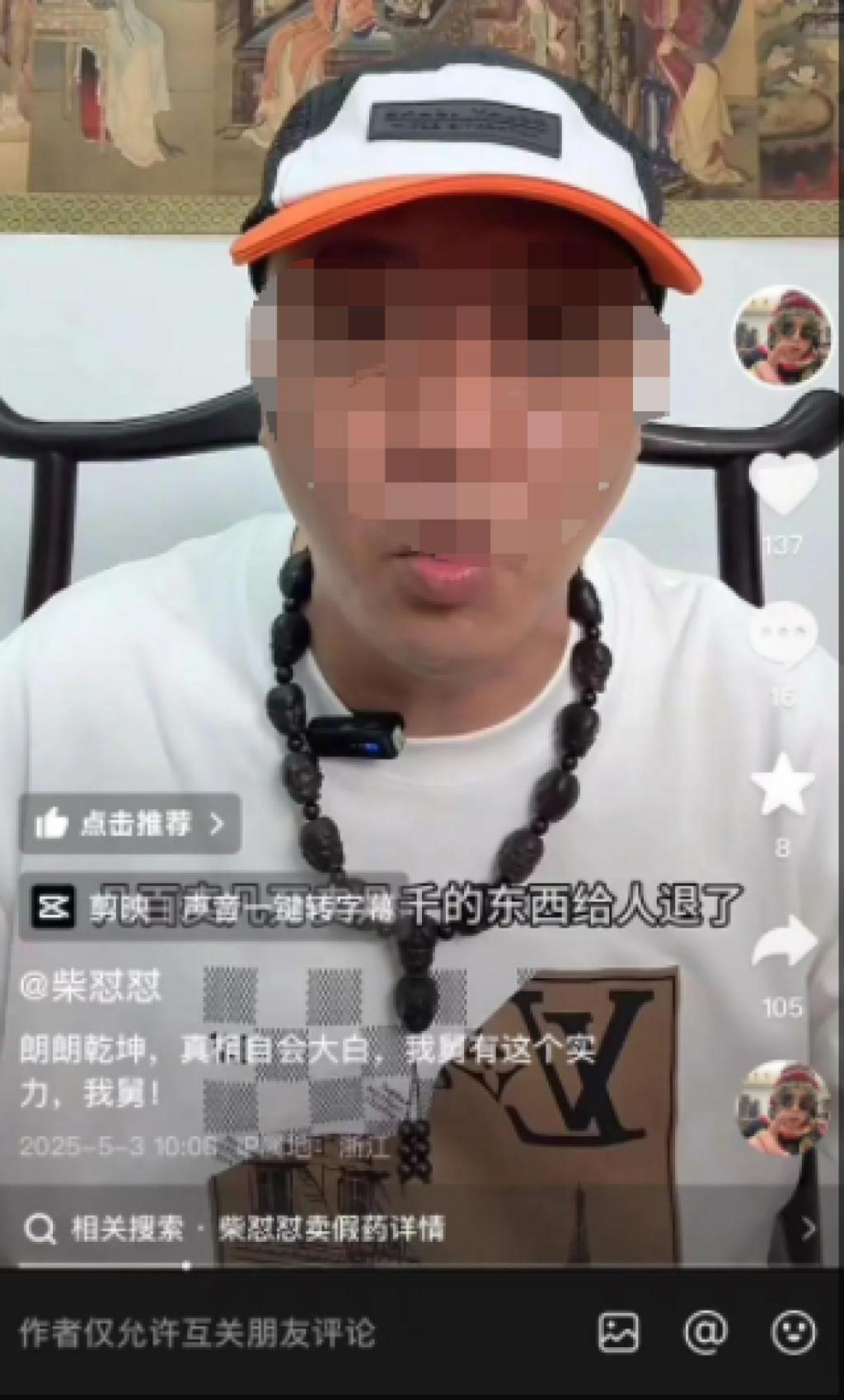Share this video via arrow icon
Image resolution: width=844 pixels, height=1400 pixels.
tap(783, 942)
